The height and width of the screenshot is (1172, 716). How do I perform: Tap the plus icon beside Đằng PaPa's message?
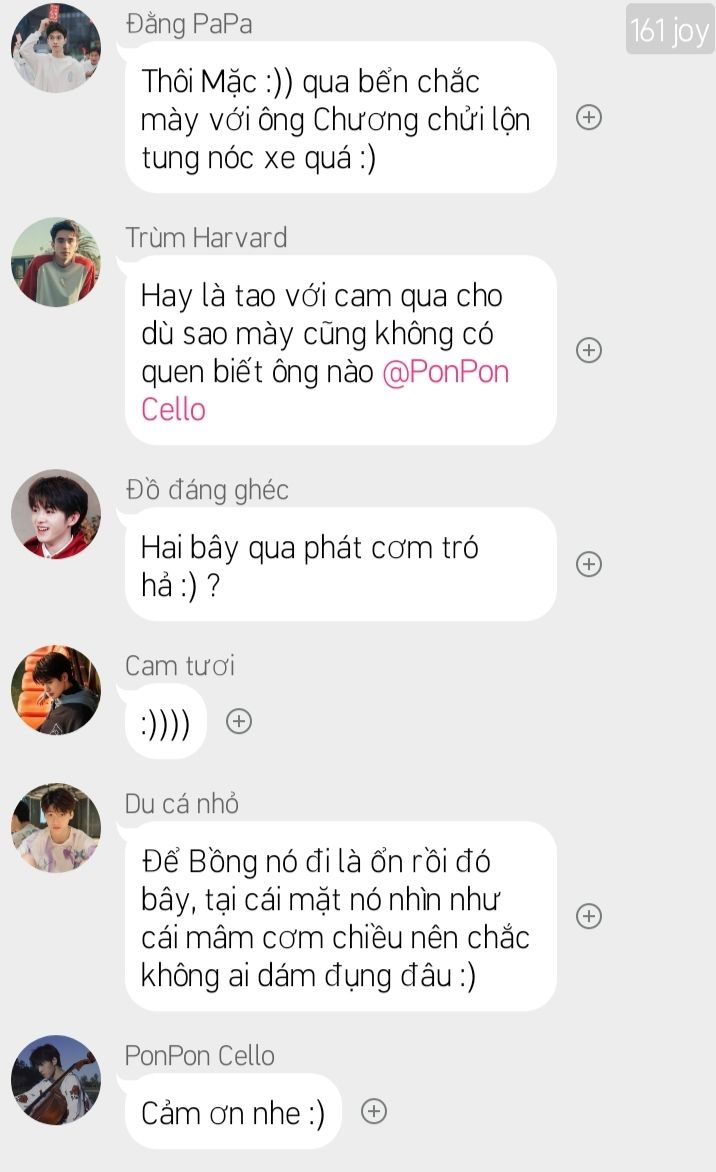[x=590, y=118]
